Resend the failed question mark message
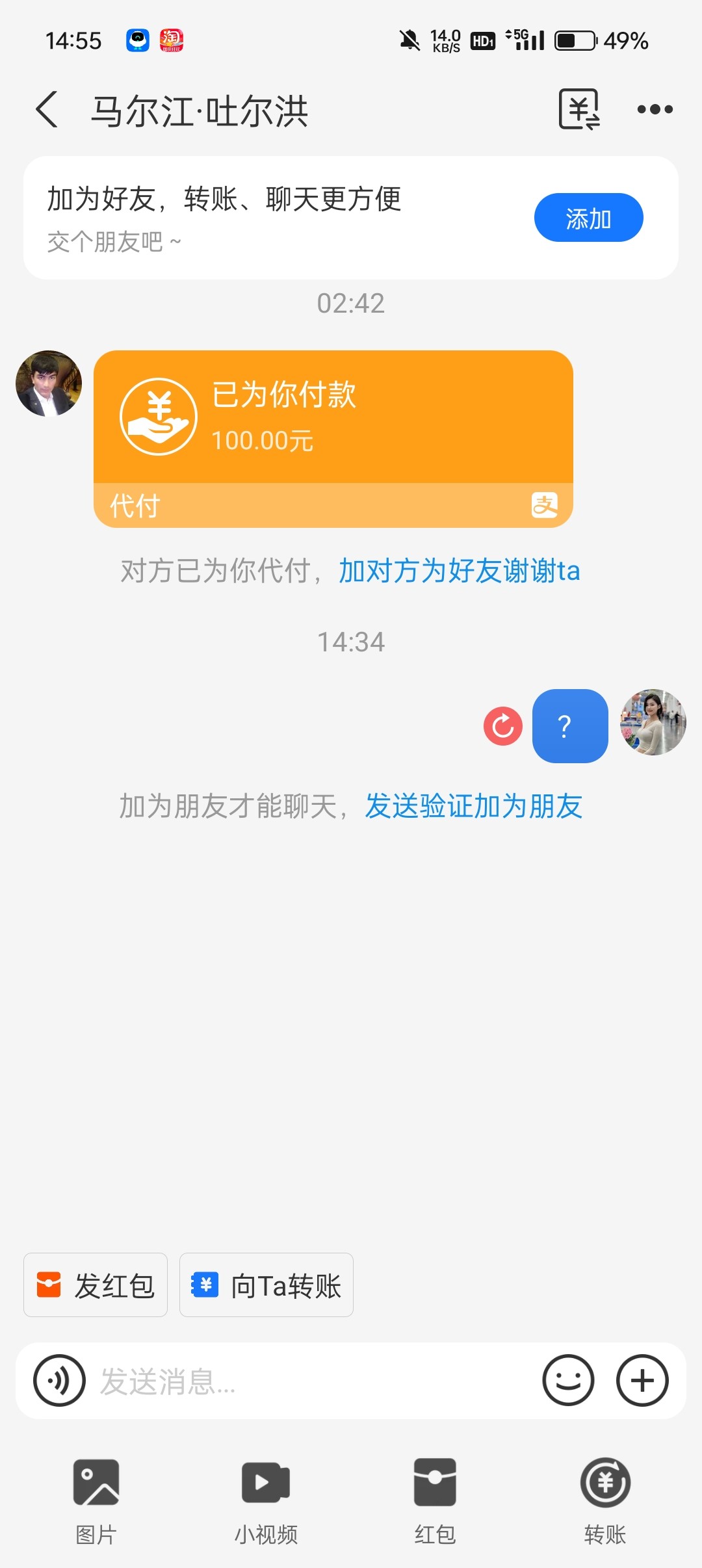This screenshot has height=1568, width=702. tap(503, 725)
